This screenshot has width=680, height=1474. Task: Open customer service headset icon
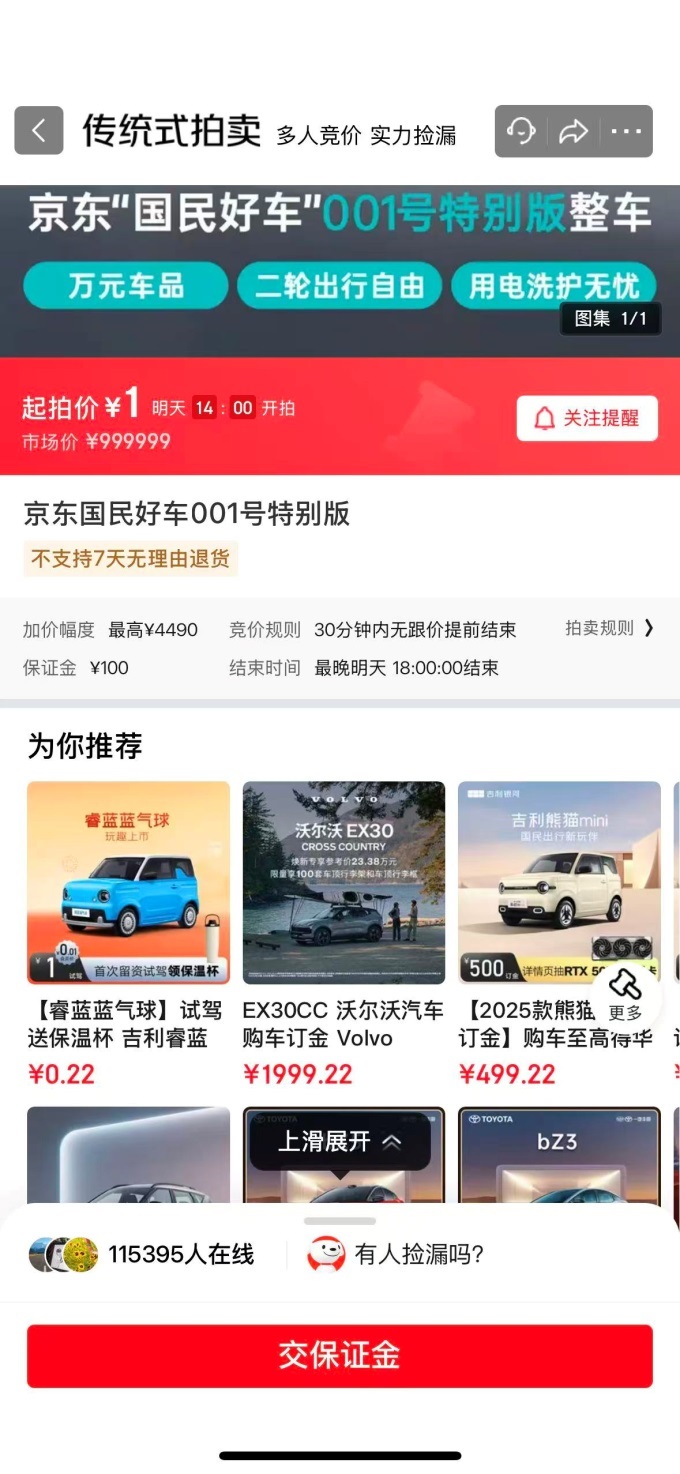pyautogui.click(x=521, y=131)
